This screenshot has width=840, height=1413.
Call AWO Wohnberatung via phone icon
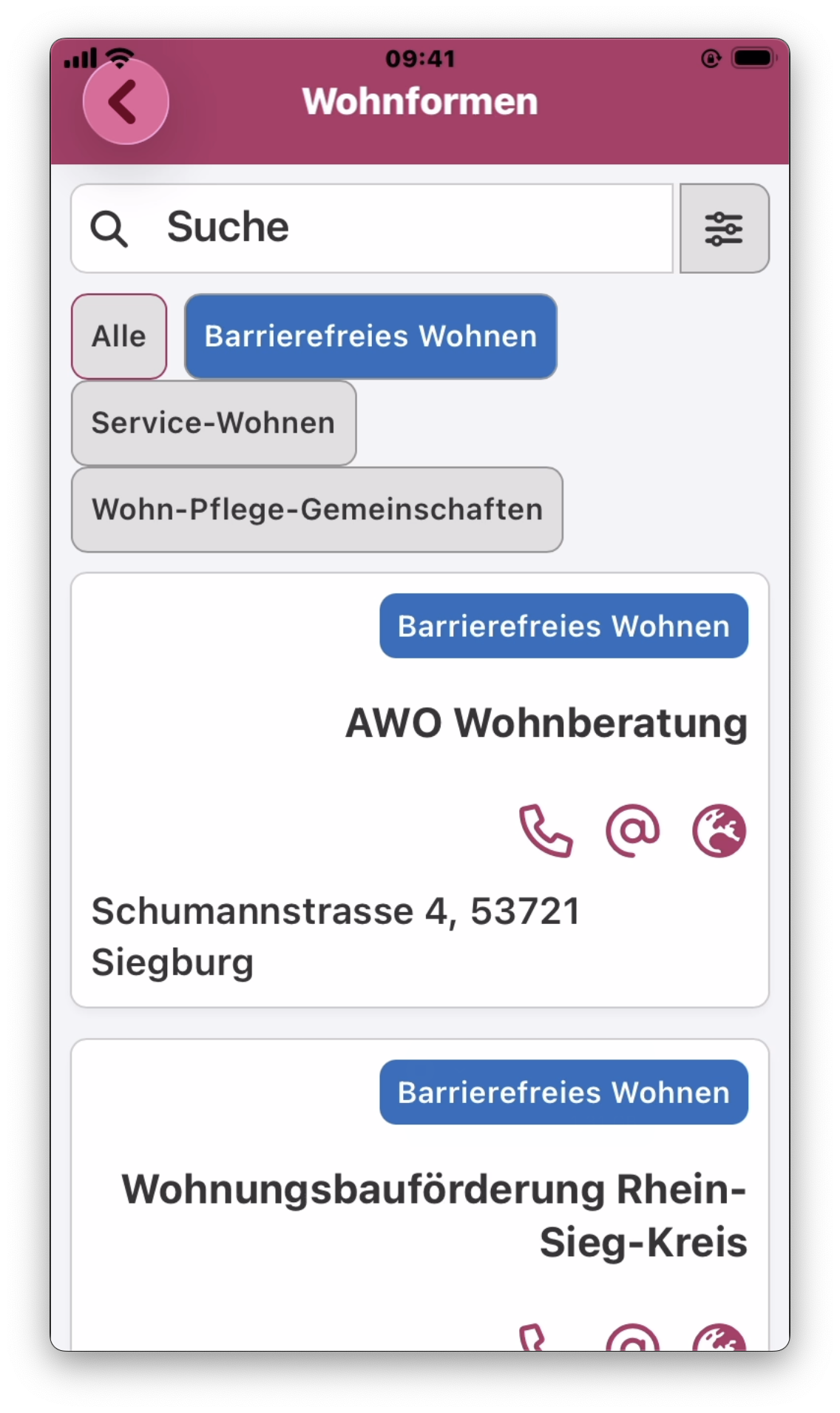(546, 831)
